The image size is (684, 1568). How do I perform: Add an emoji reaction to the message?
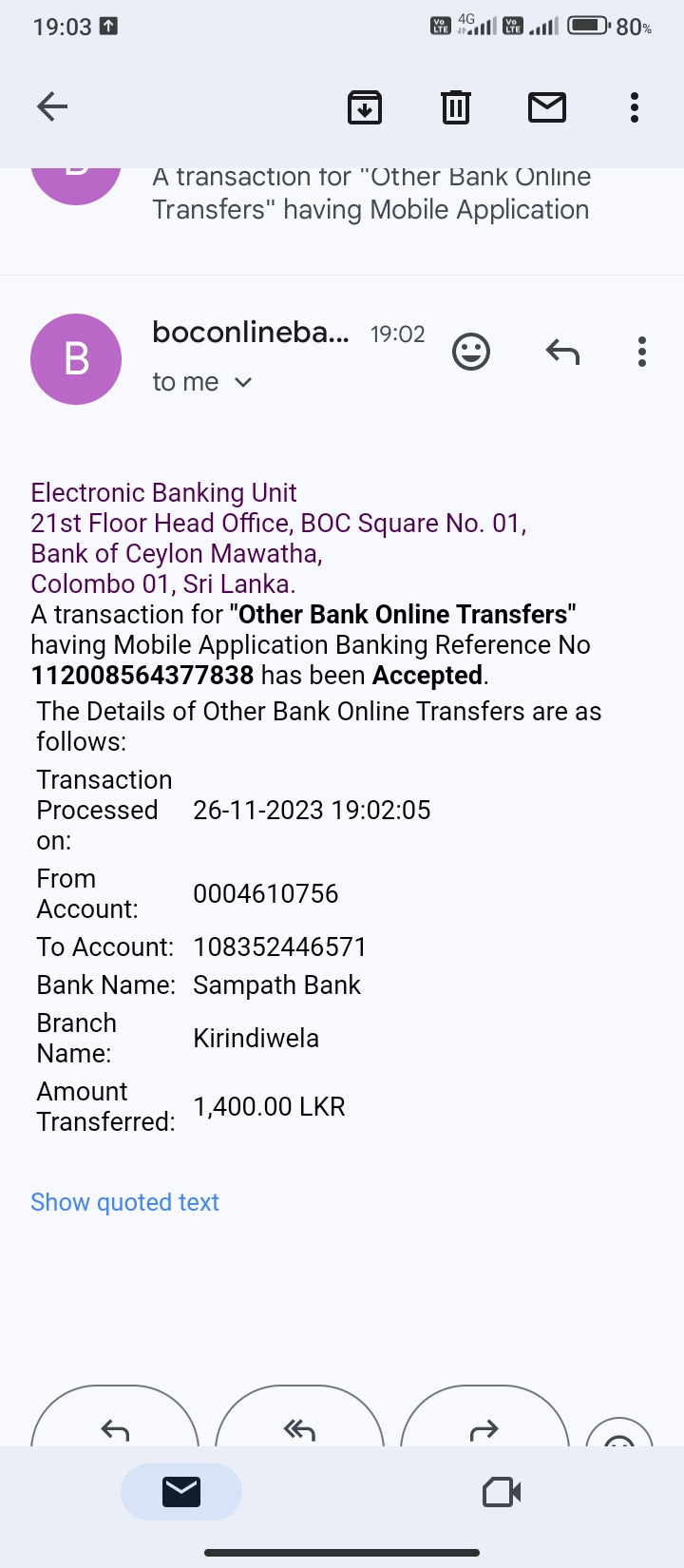470,353
